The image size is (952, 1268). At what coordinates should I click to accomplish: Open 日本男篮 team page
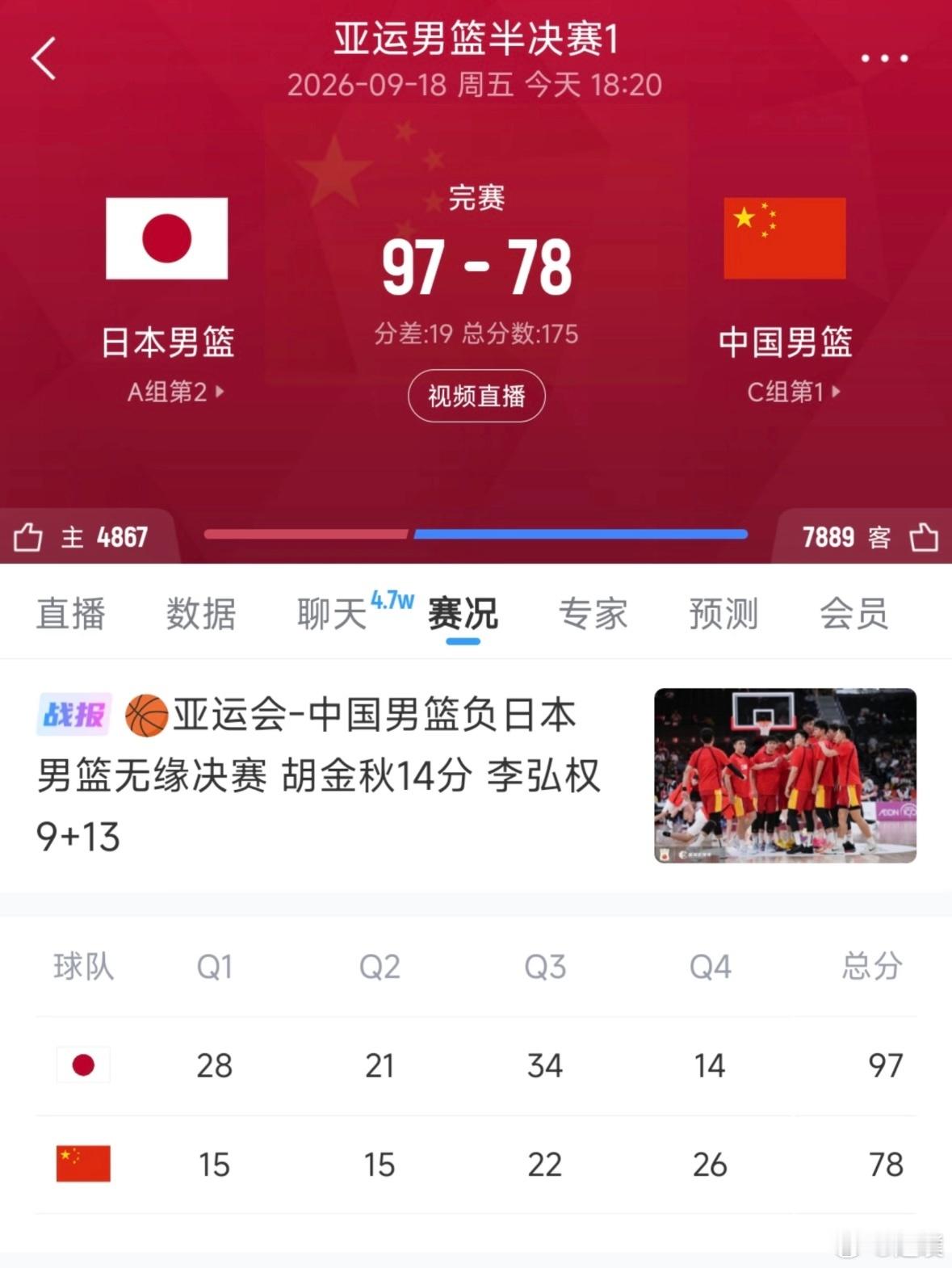tap(167, 342)
